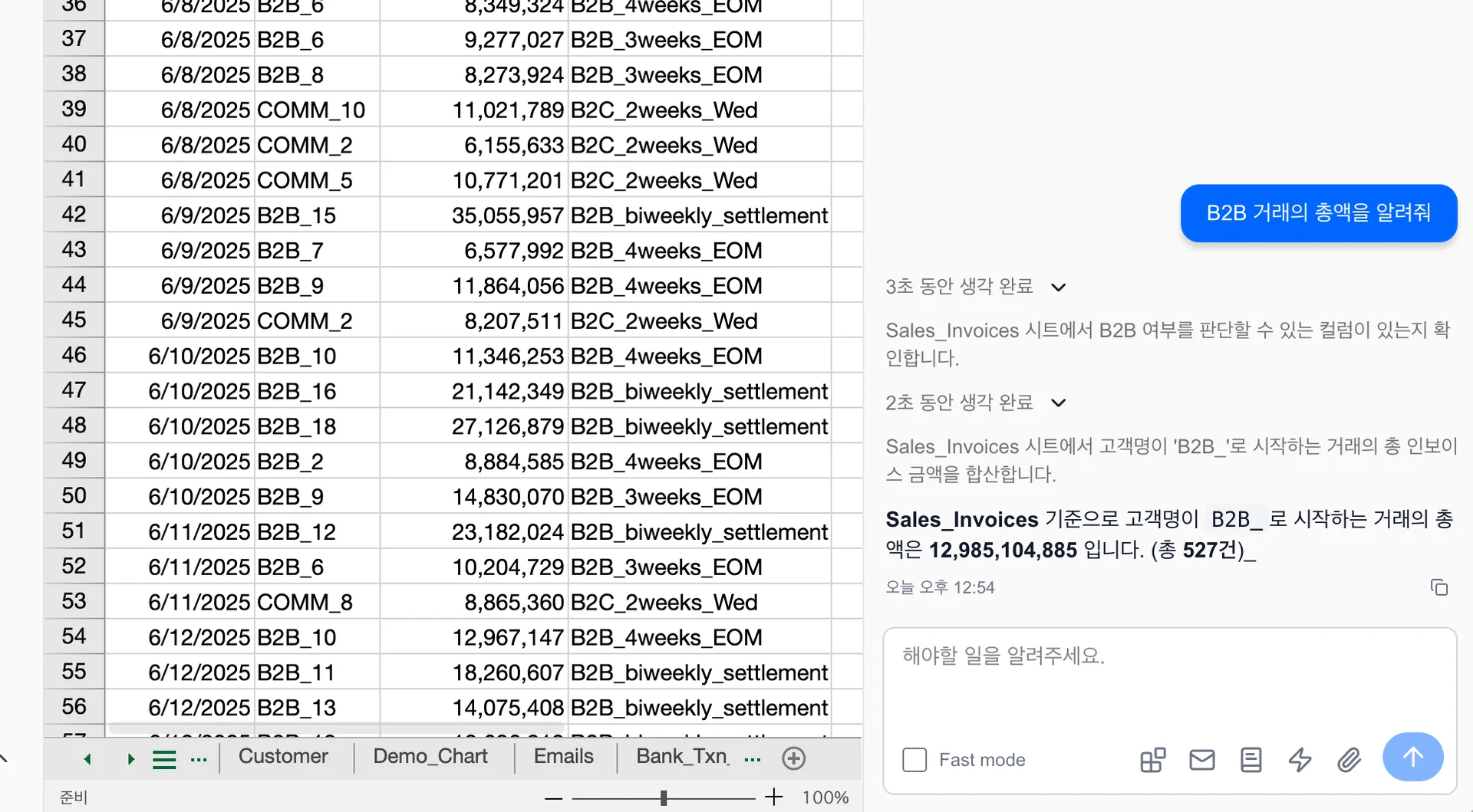The width and height of the screenshot is (1473, 812).
Task: Open the Demo_Chart sheet tab
Action: 430,757
